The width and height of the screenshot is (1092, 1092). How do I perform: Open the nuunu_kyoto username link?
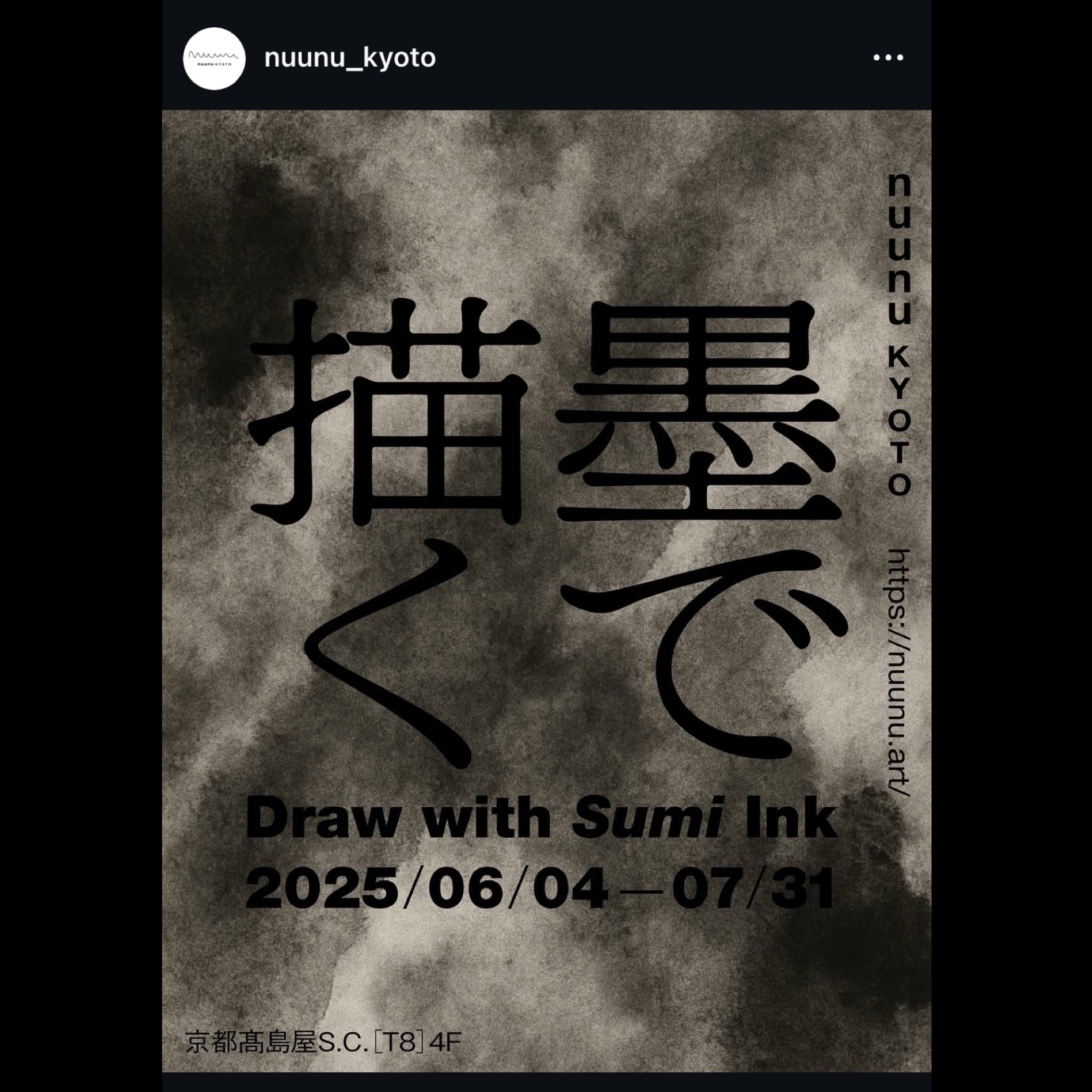click(x=350, y=58)
